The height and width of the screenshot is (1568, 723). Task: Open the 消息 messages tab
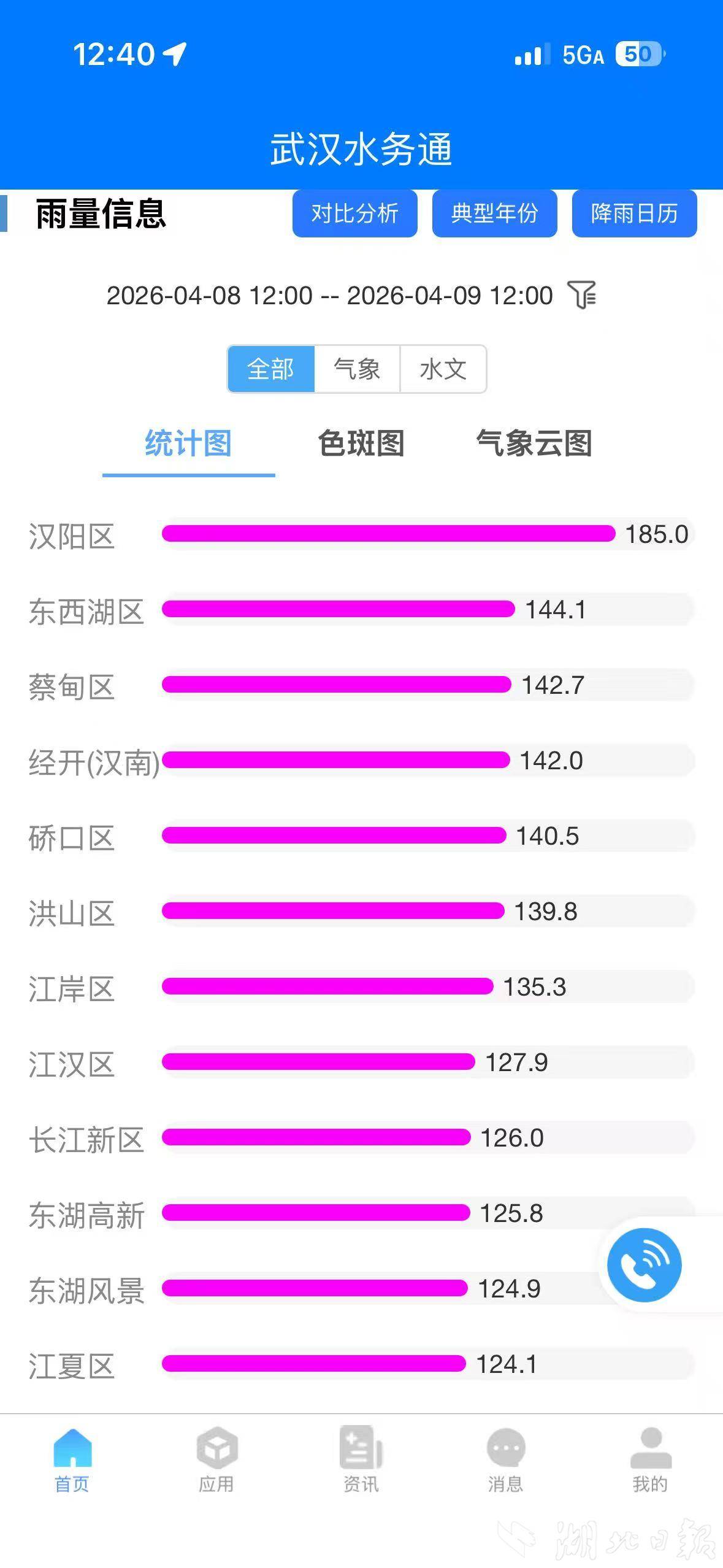tap(505, 1461)
